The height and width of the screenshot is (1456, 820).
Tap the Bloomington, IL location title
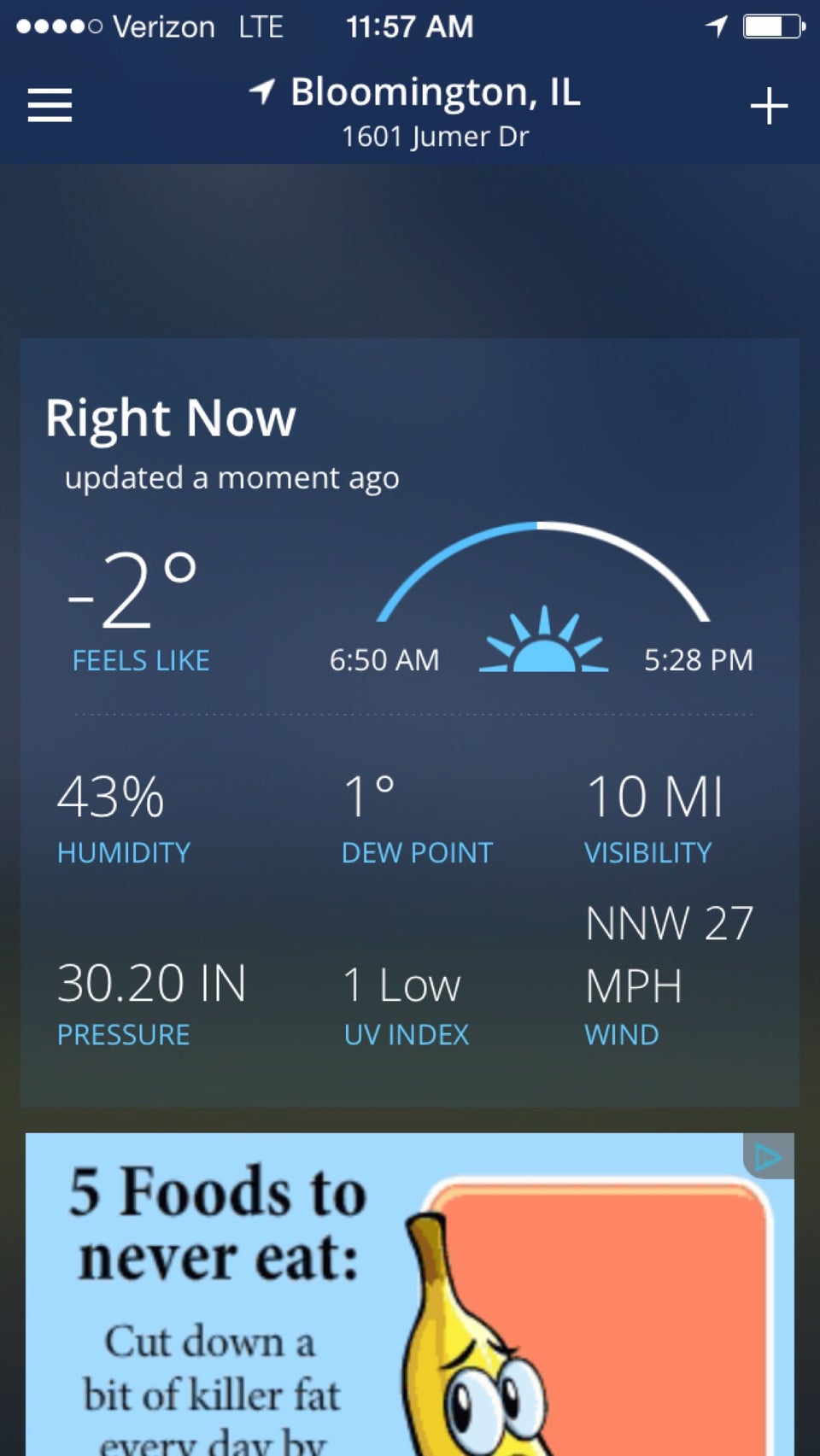click(434, 92)
